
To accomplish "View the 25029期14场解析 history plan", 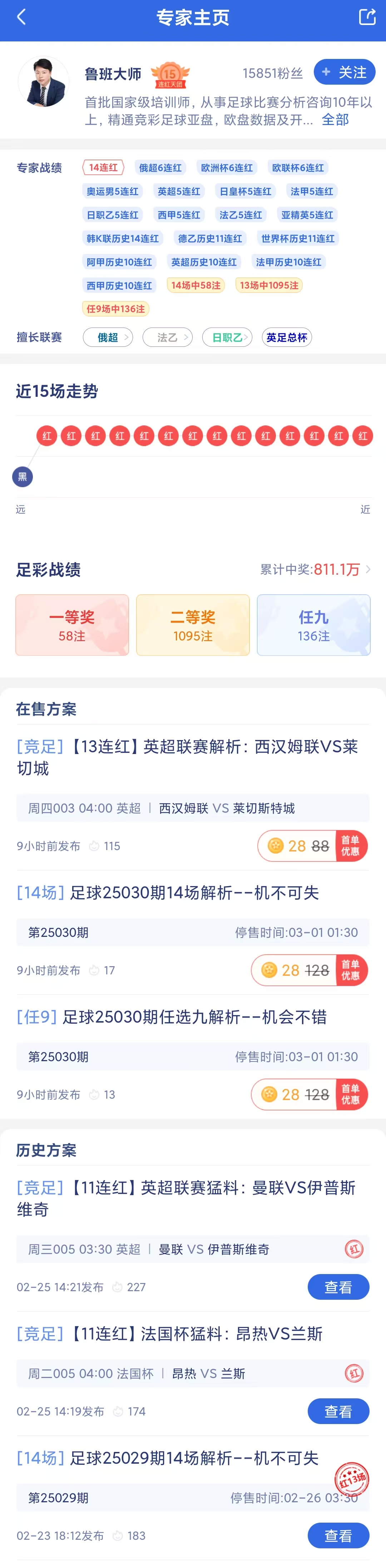I will point(338,1535).
